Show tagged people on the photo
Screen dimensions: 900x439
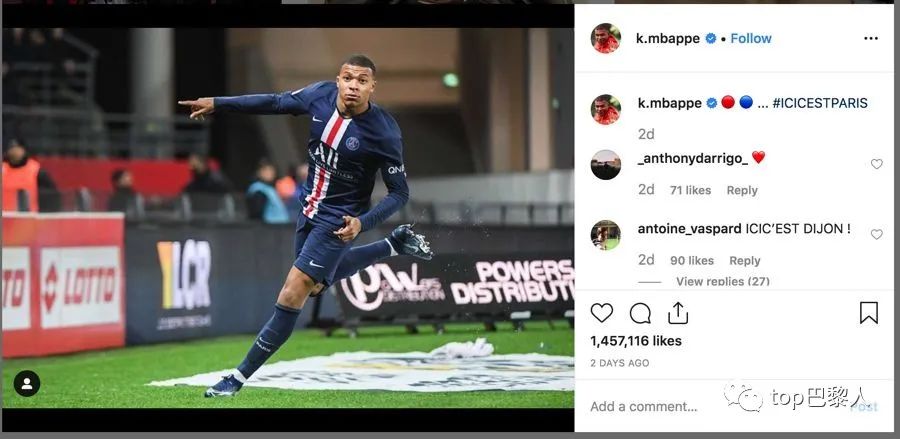point(27,383)
